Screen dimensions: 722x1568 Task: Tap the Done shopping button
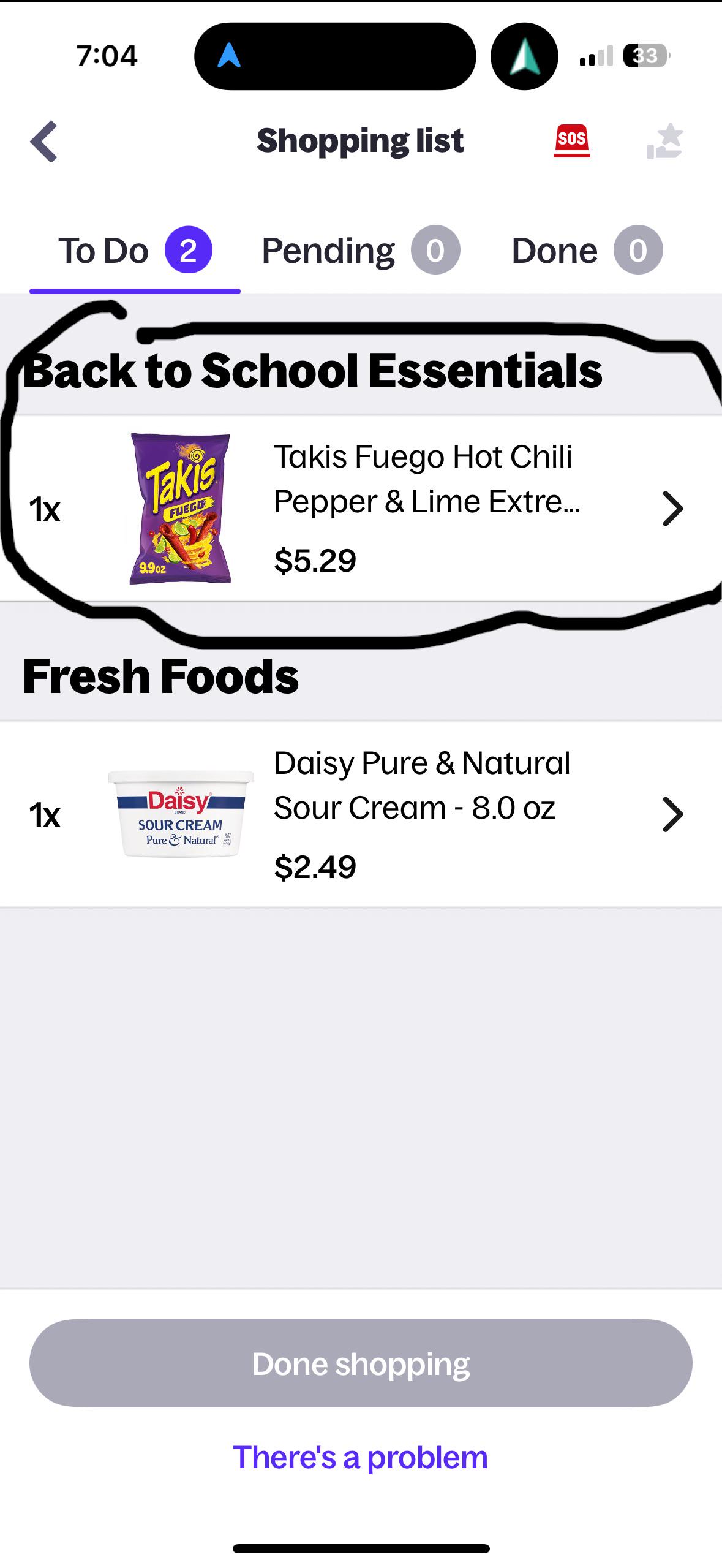(361, 1365)
